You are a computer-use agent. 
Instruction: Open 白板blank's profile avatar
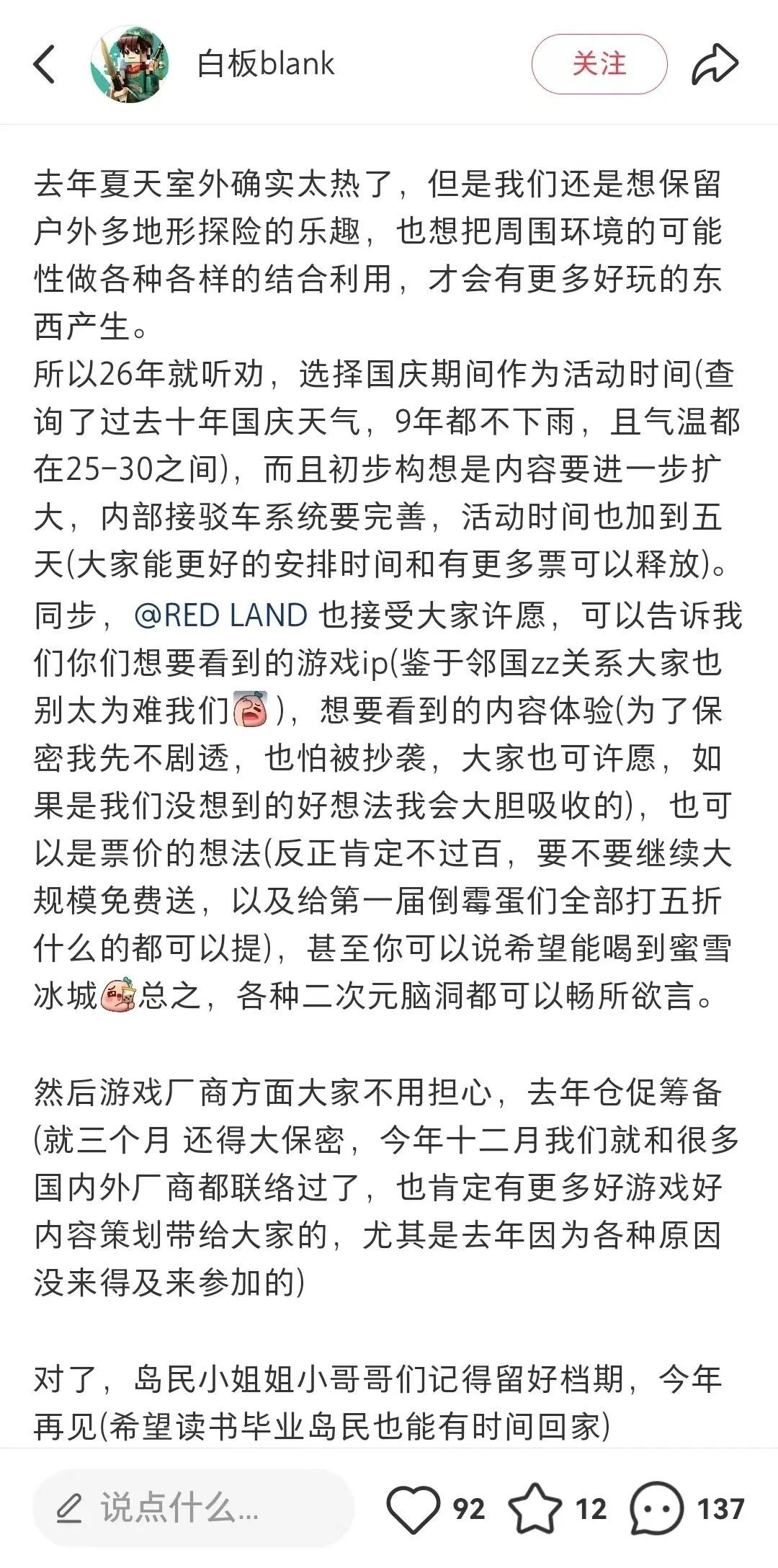pyautogui.click(x=130, y=63)
